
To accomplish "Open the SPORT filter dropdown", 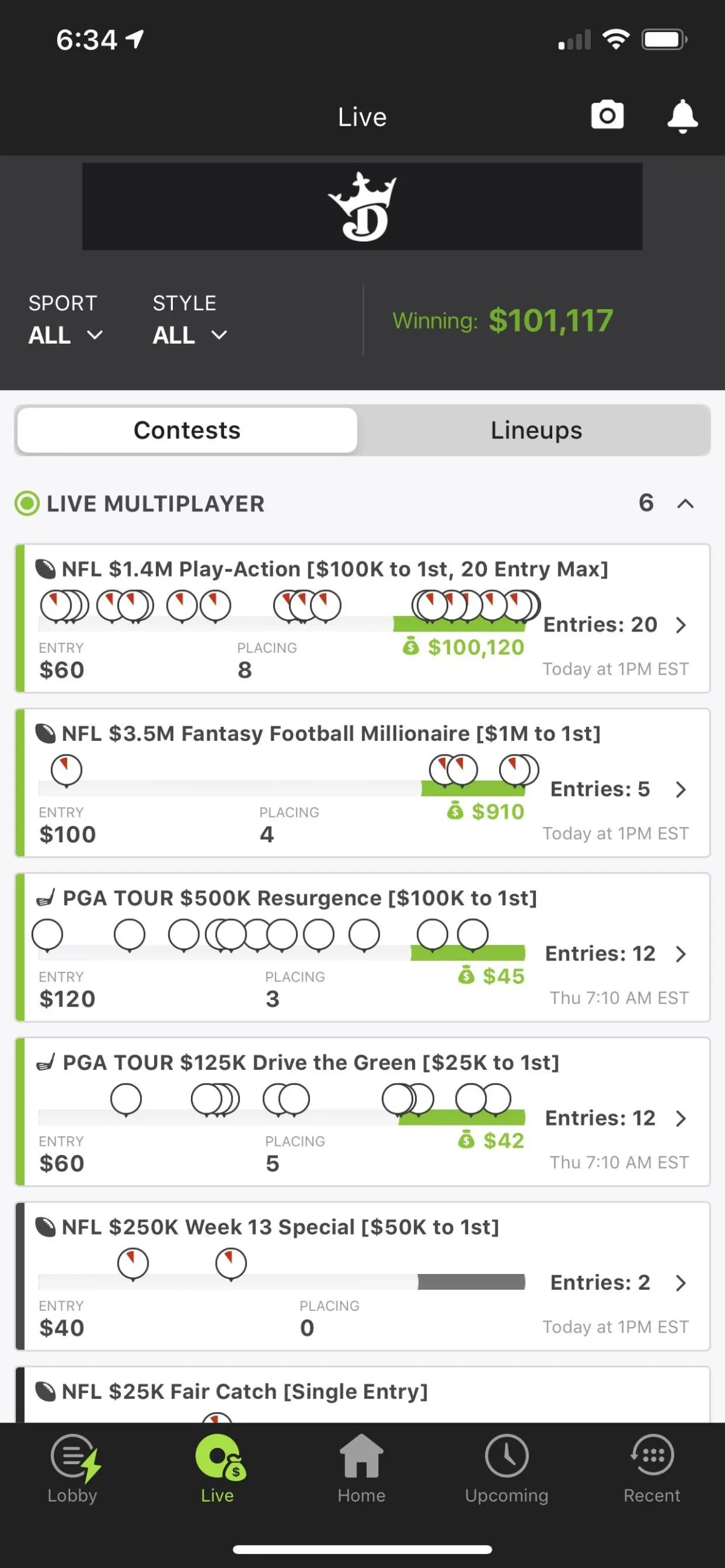I will (65, 319).
